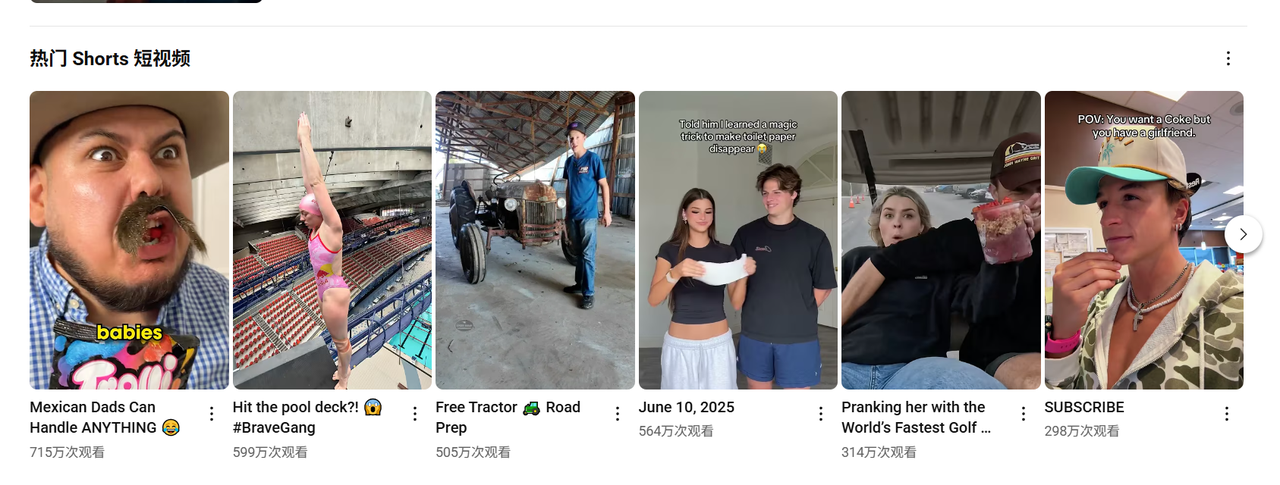This screenshot has height=485, width=1280.
Task: Show more options for Free Tractor short
Action: [x=618, y=414]
